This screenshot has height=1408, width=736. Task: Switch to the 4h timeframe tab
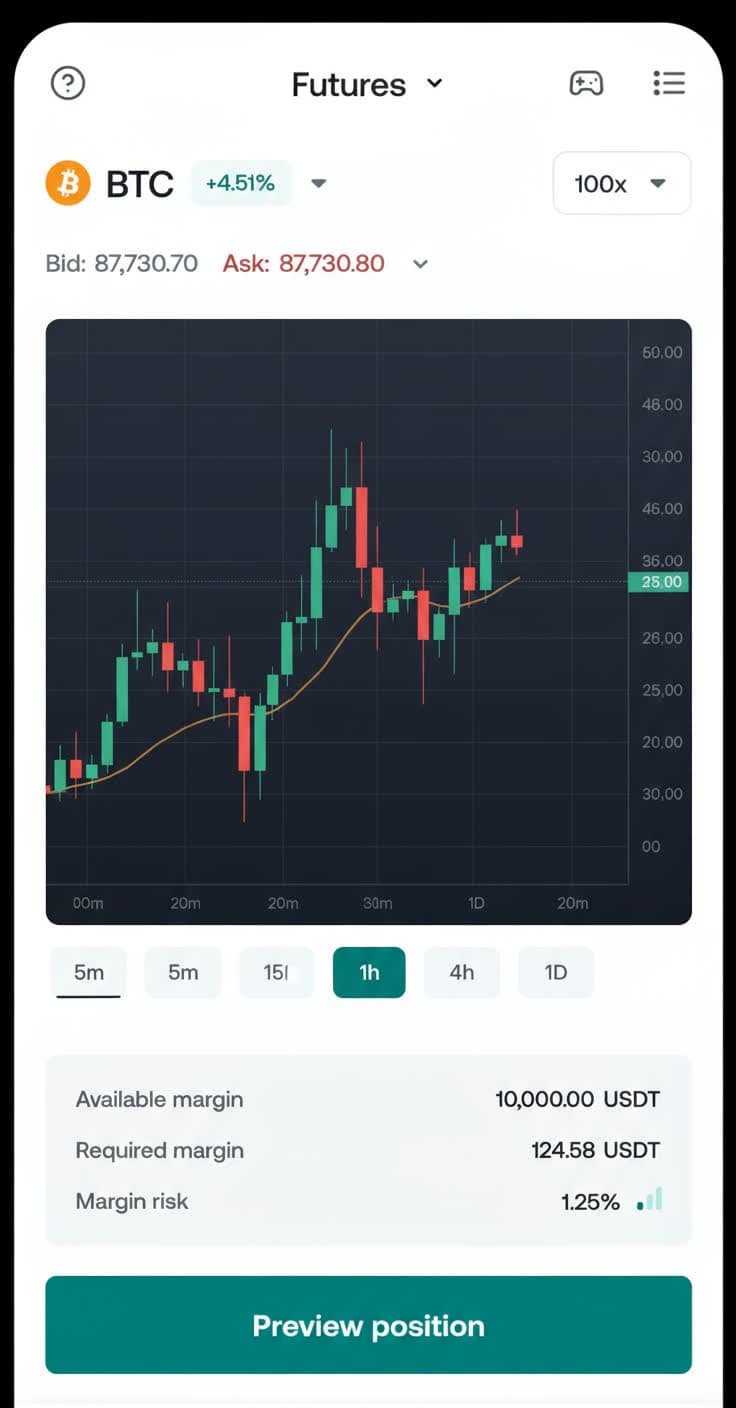click(462, 972)
